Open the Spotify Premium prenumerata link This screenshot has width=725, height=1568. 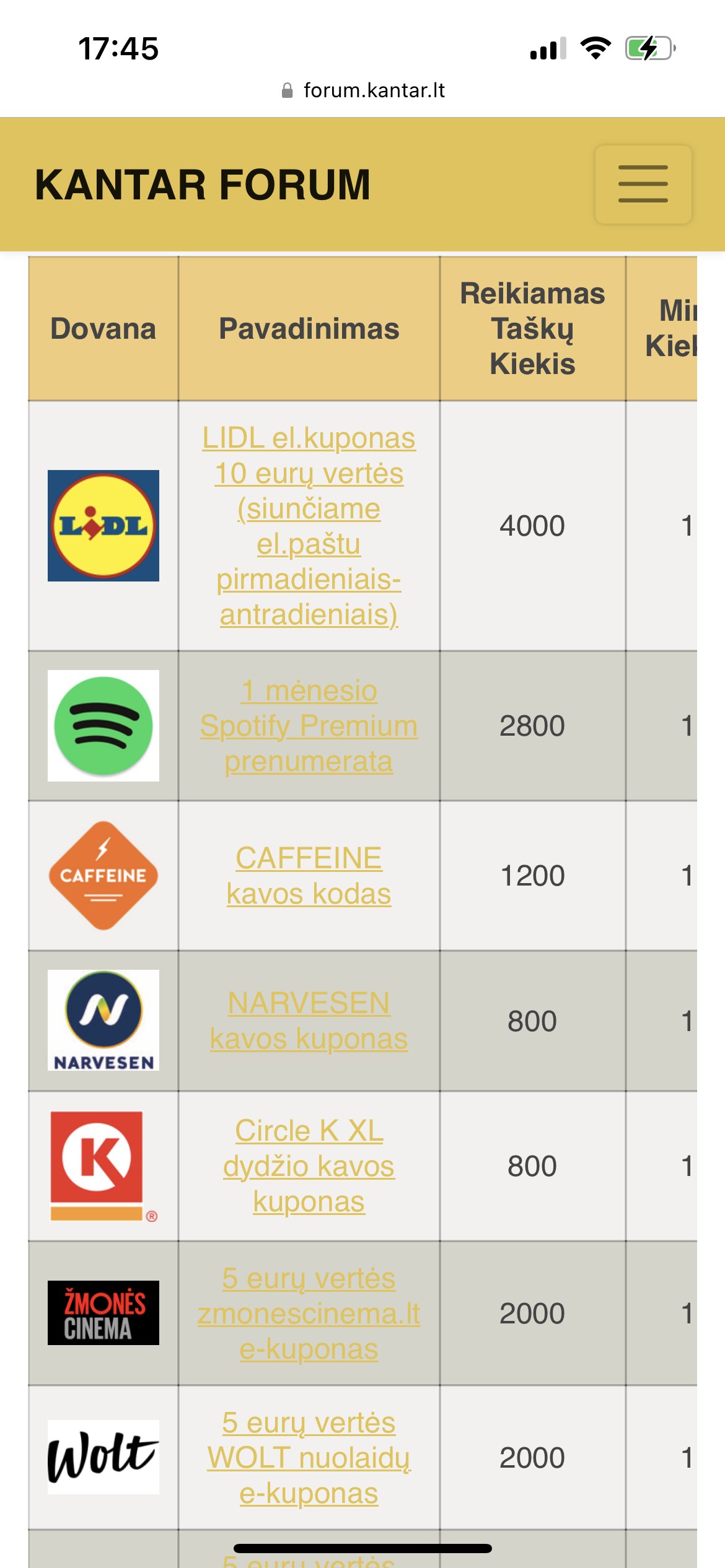pyautogui.click(x=309, y=726)
